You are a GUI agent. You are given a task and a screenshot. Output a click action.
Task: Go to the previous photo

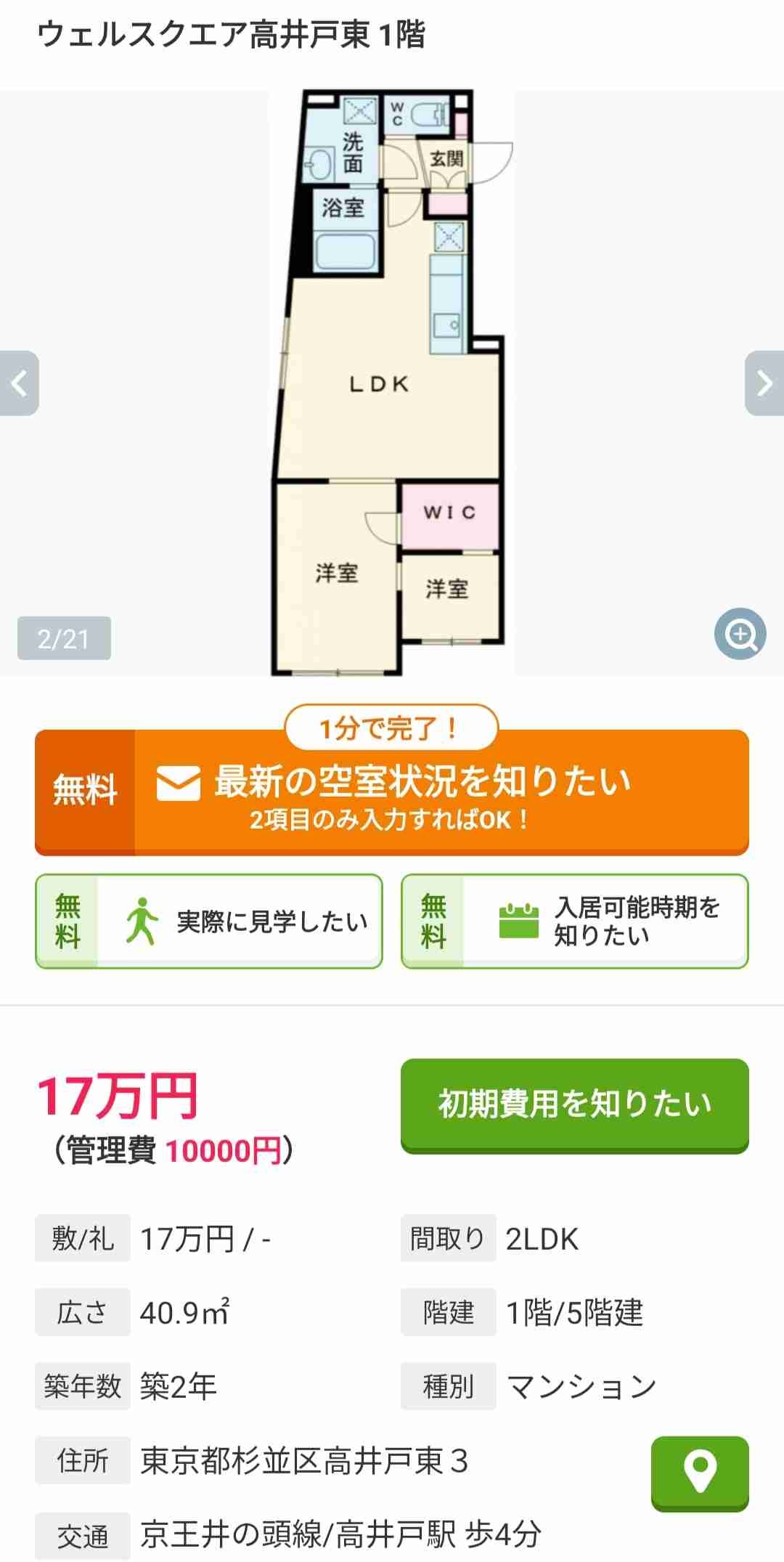[x=20, y=383]
